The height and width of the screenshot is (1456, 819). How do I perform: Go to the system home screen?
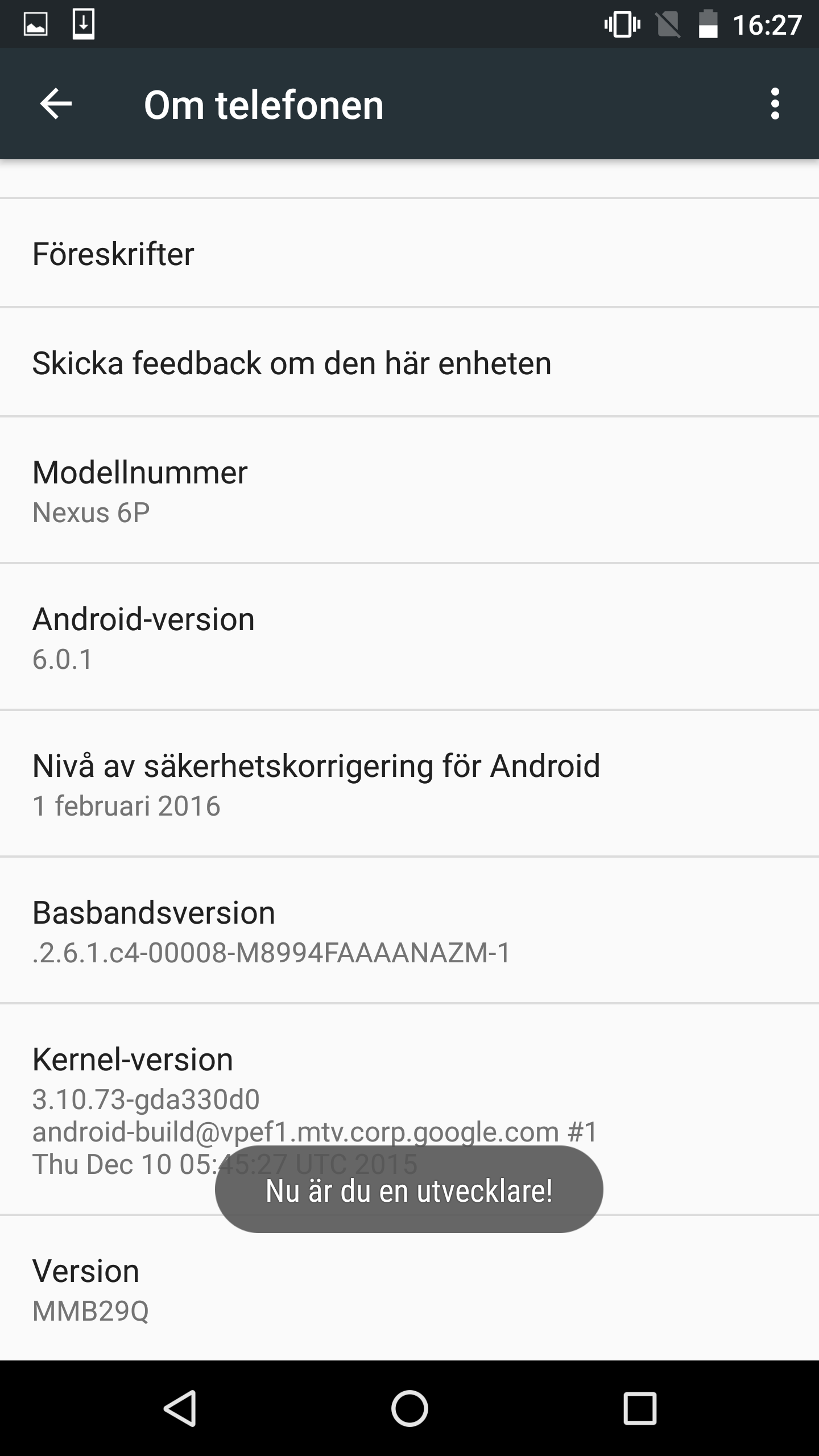[409, 1408]
